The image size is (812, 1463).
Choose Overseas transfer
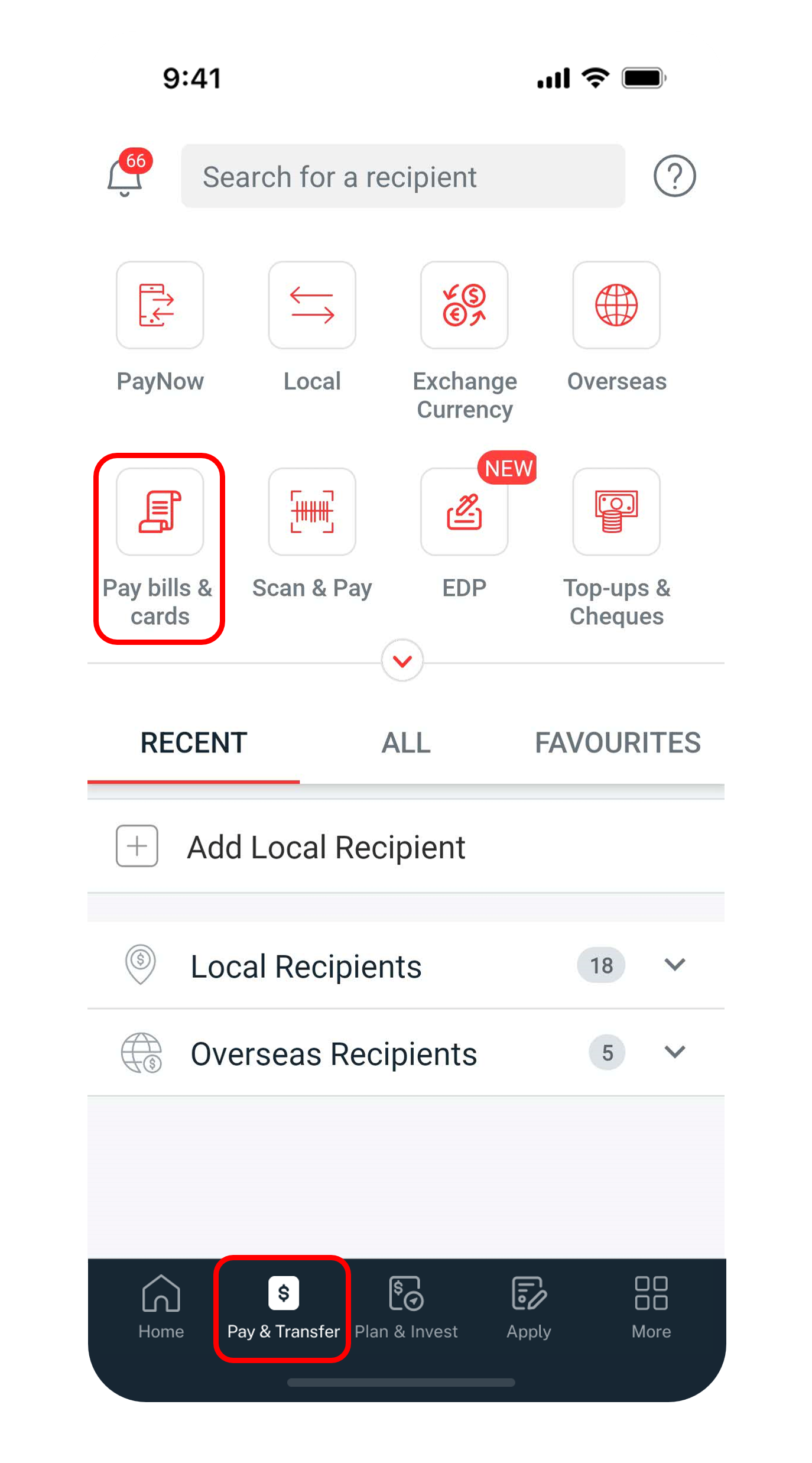(x=616, y=306)
